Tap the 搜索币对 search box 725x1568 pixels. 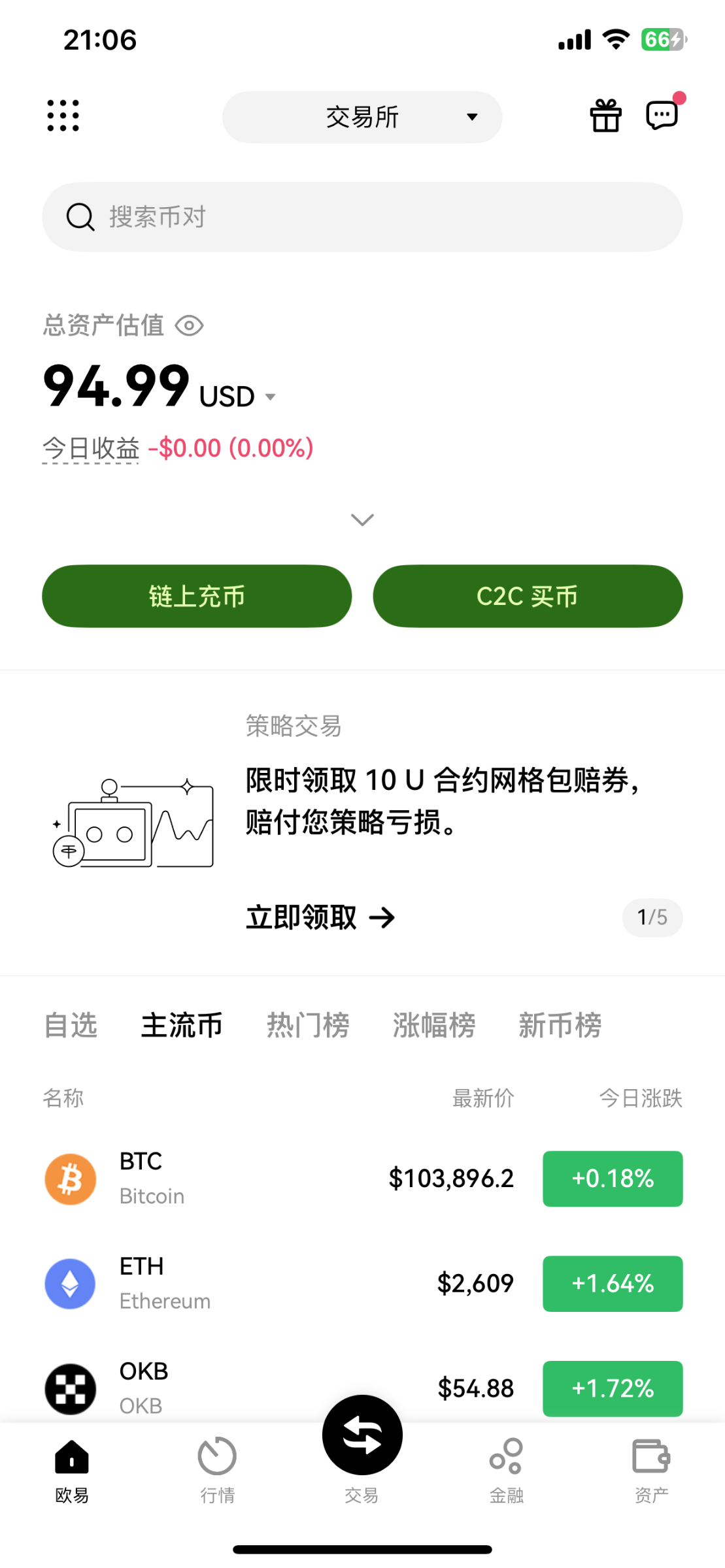362,217
